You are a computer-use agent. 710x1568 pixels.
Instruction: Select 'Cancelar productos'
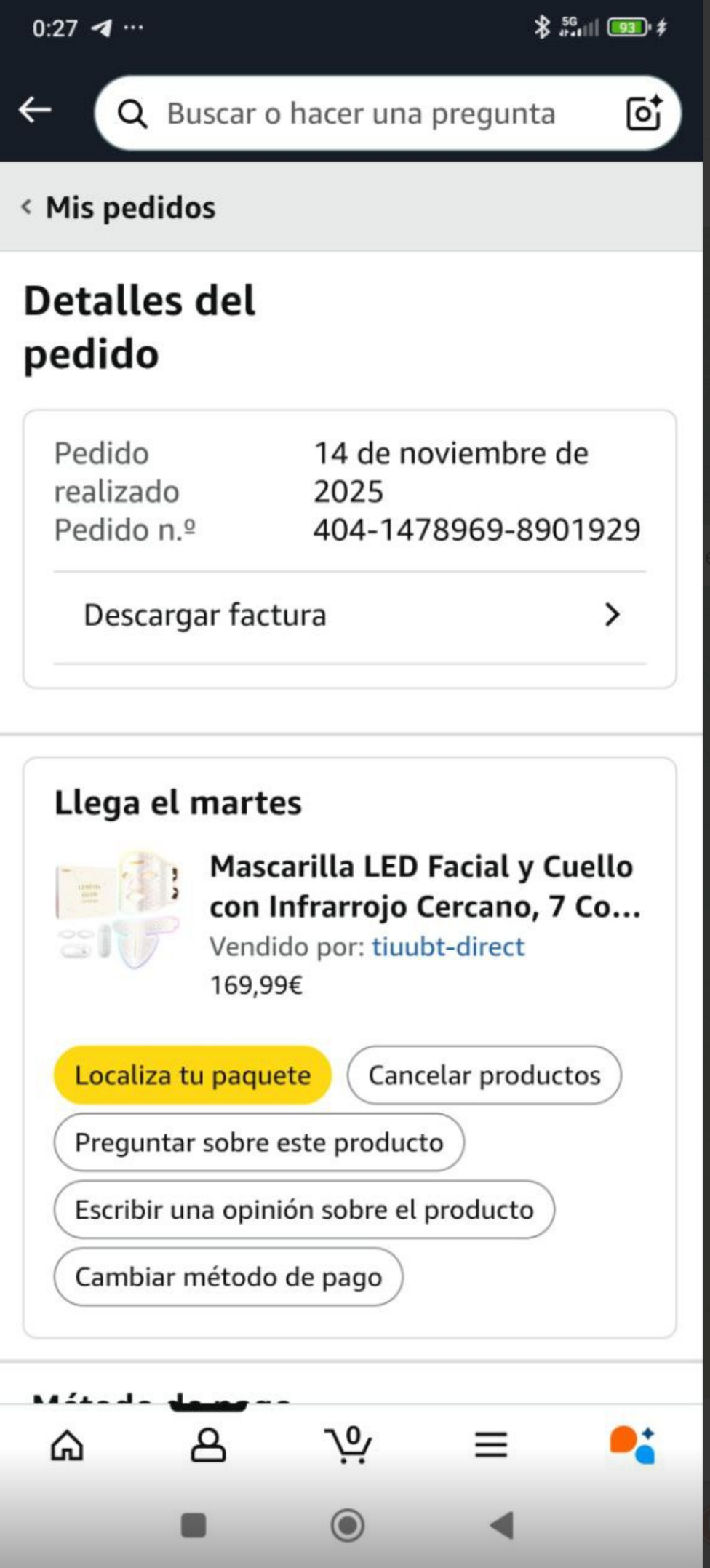[x=484, y=1075]
